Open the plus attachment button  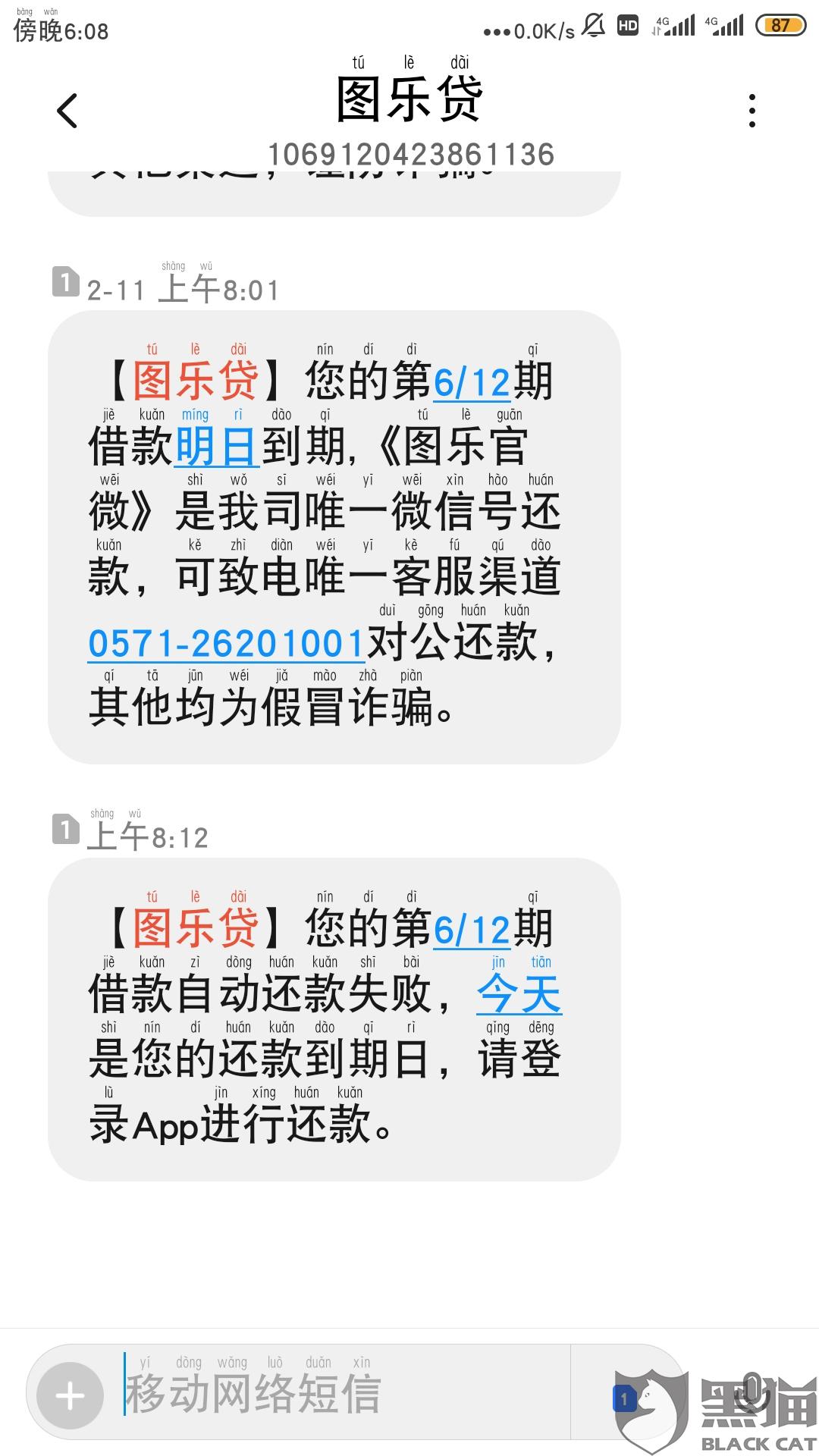[70, 1396]
